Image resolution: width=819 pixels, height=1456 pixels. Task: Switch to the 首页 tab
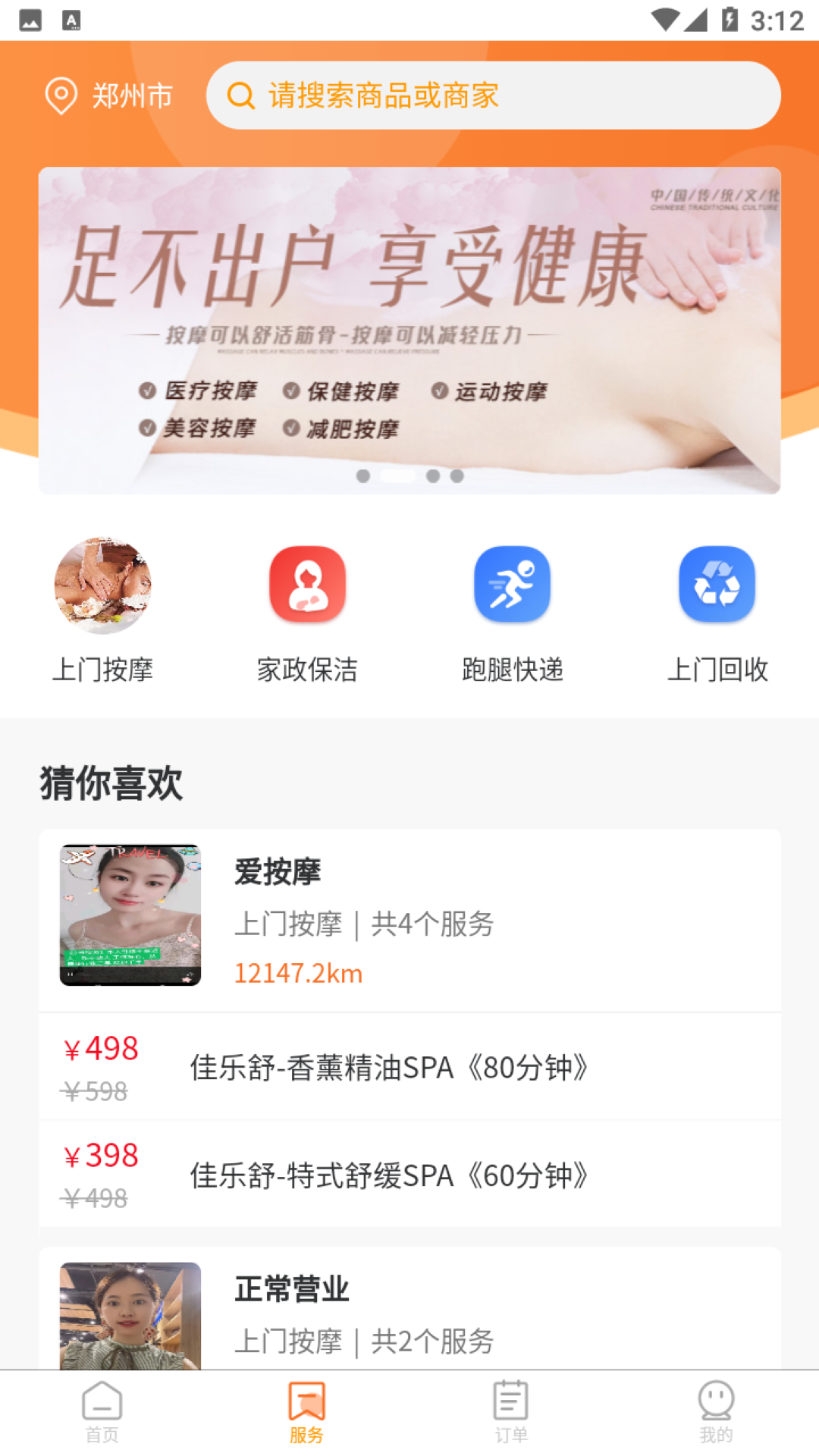click(102, 1413)
